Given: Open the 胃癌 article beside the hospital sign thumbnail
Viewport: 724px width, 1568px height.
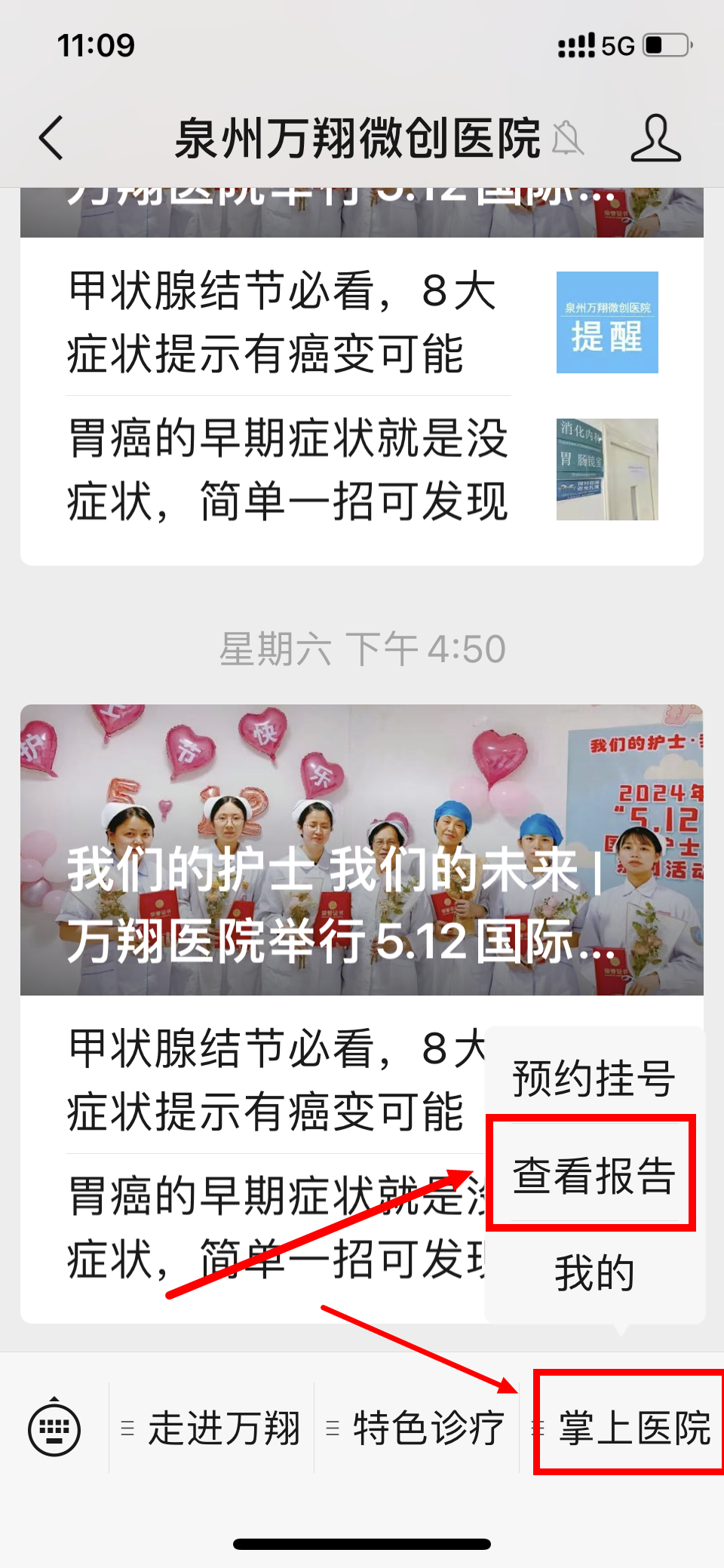Looking at the screenshot, I should pyautogui.click(x=362, y=469).
